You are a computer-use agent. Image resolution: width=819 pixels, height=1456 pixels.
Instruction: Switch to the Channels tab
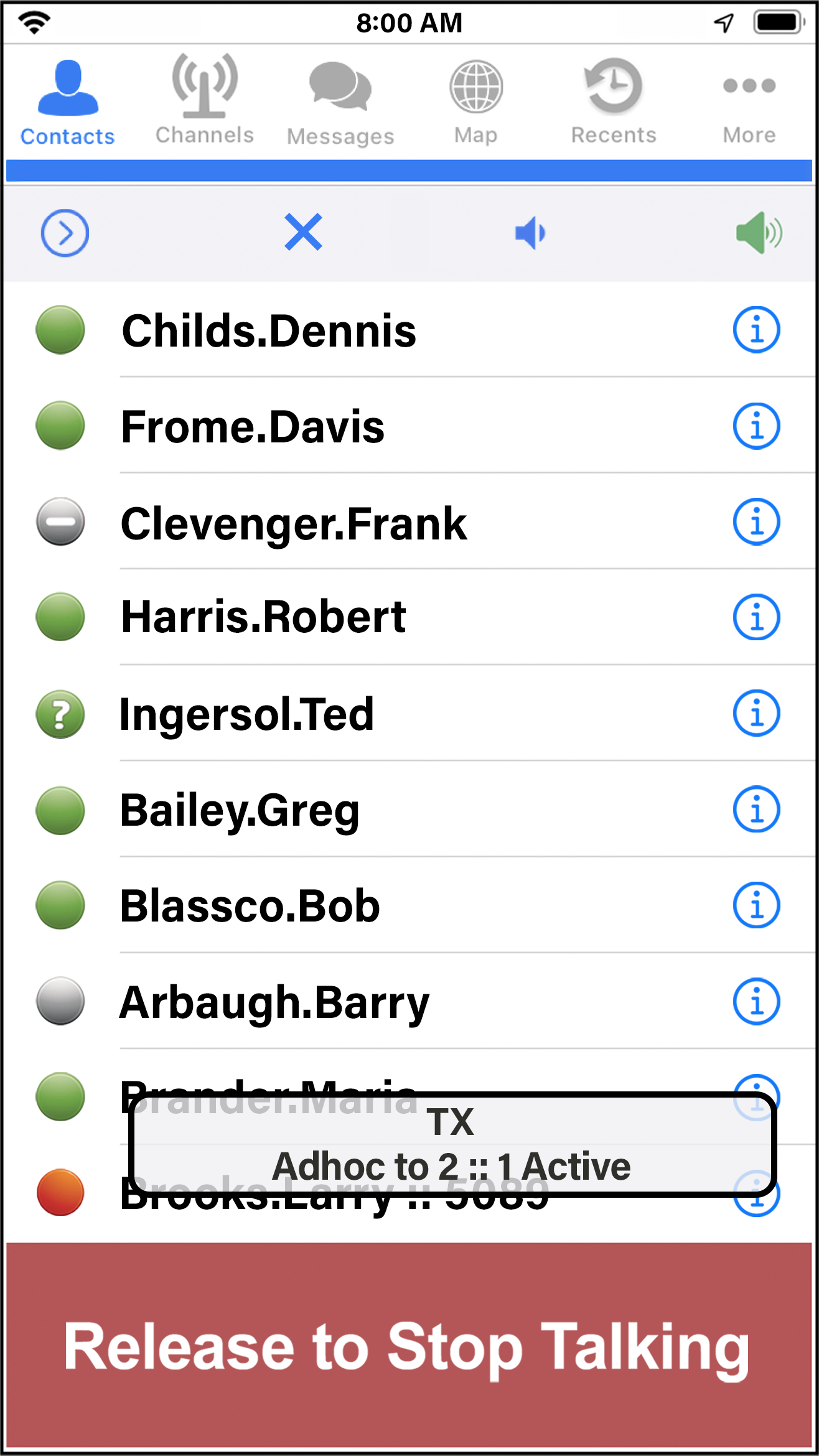[x=205, y=100]
